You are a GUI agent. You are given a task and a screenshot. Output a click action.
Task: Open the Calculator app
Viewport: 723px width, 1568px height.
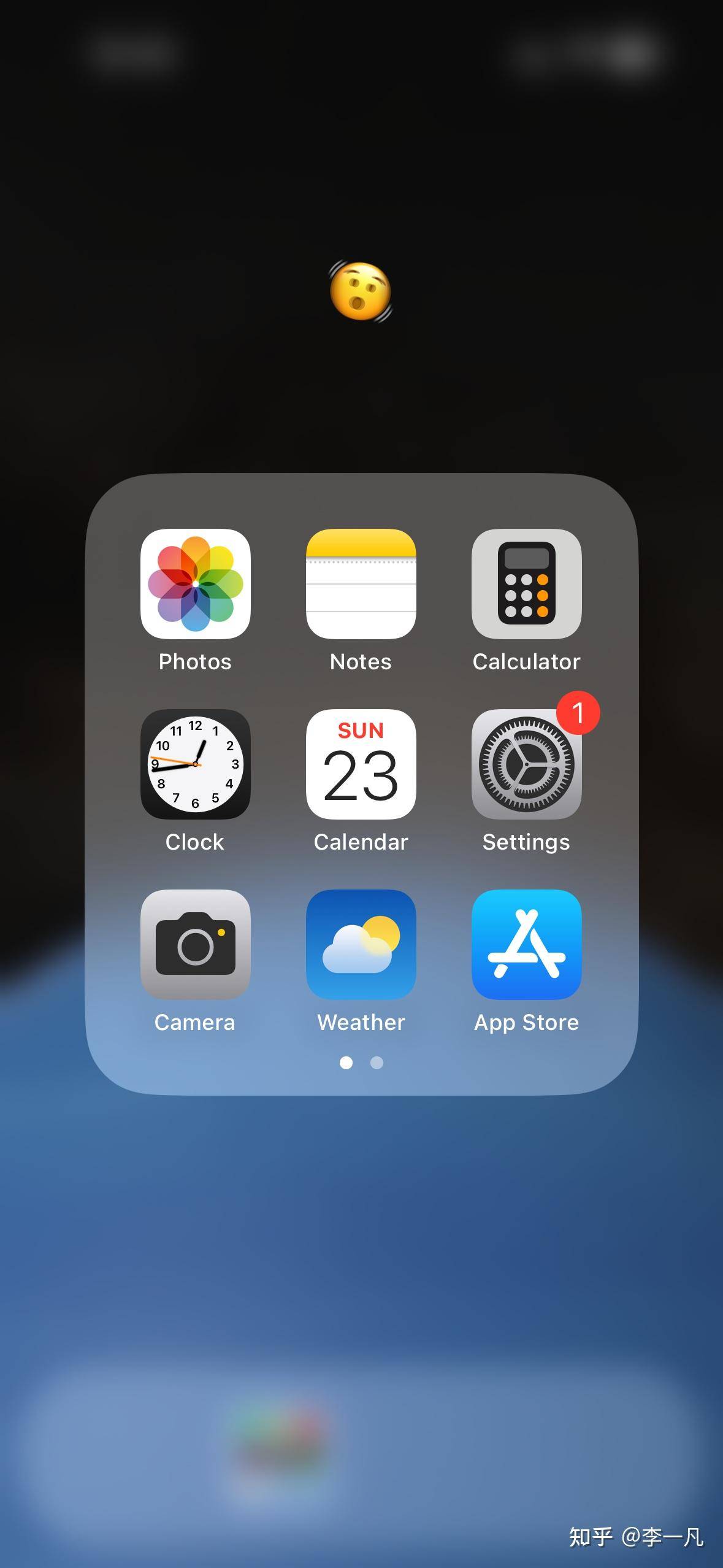point(526,583)
